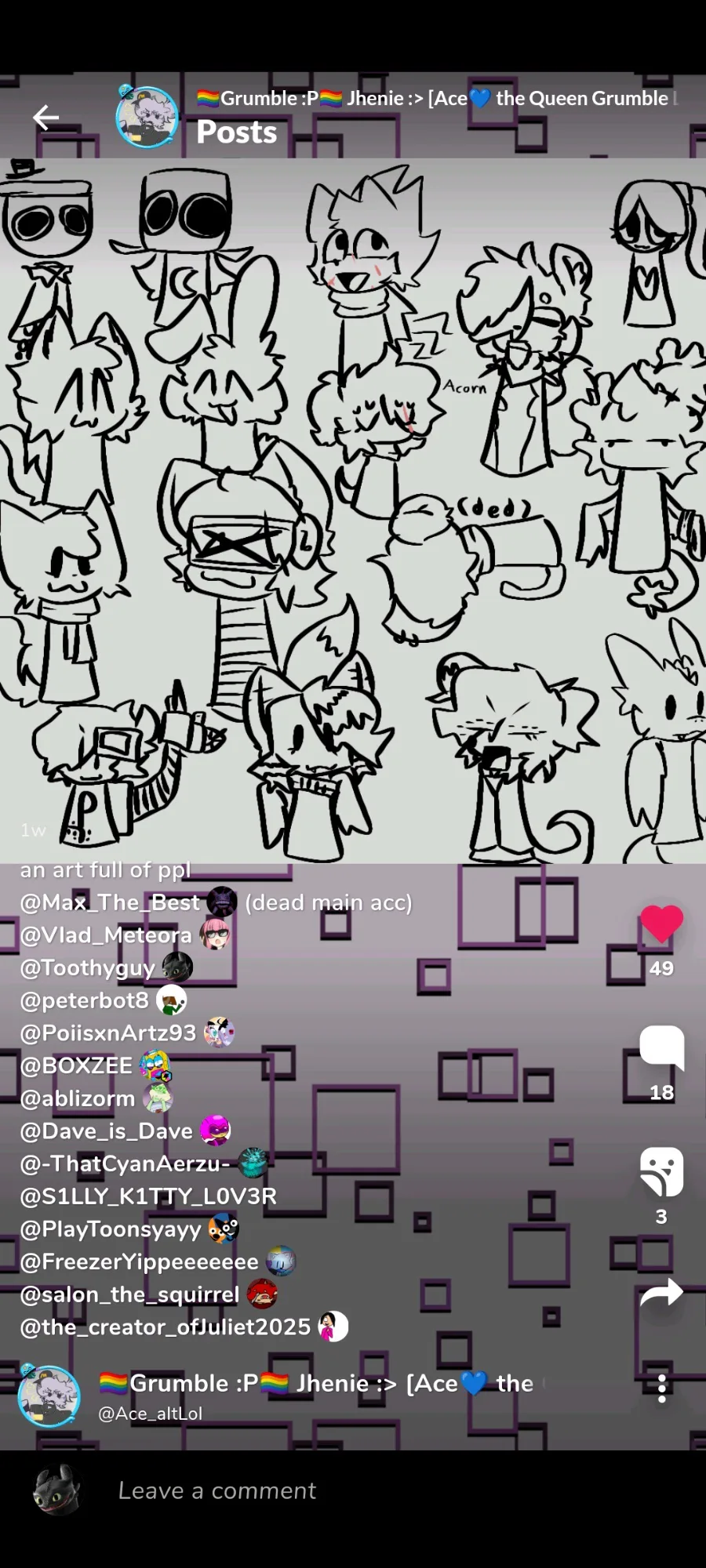Open the @BOXZEE mention
706x1568 pixels.
coord(77,1065)
